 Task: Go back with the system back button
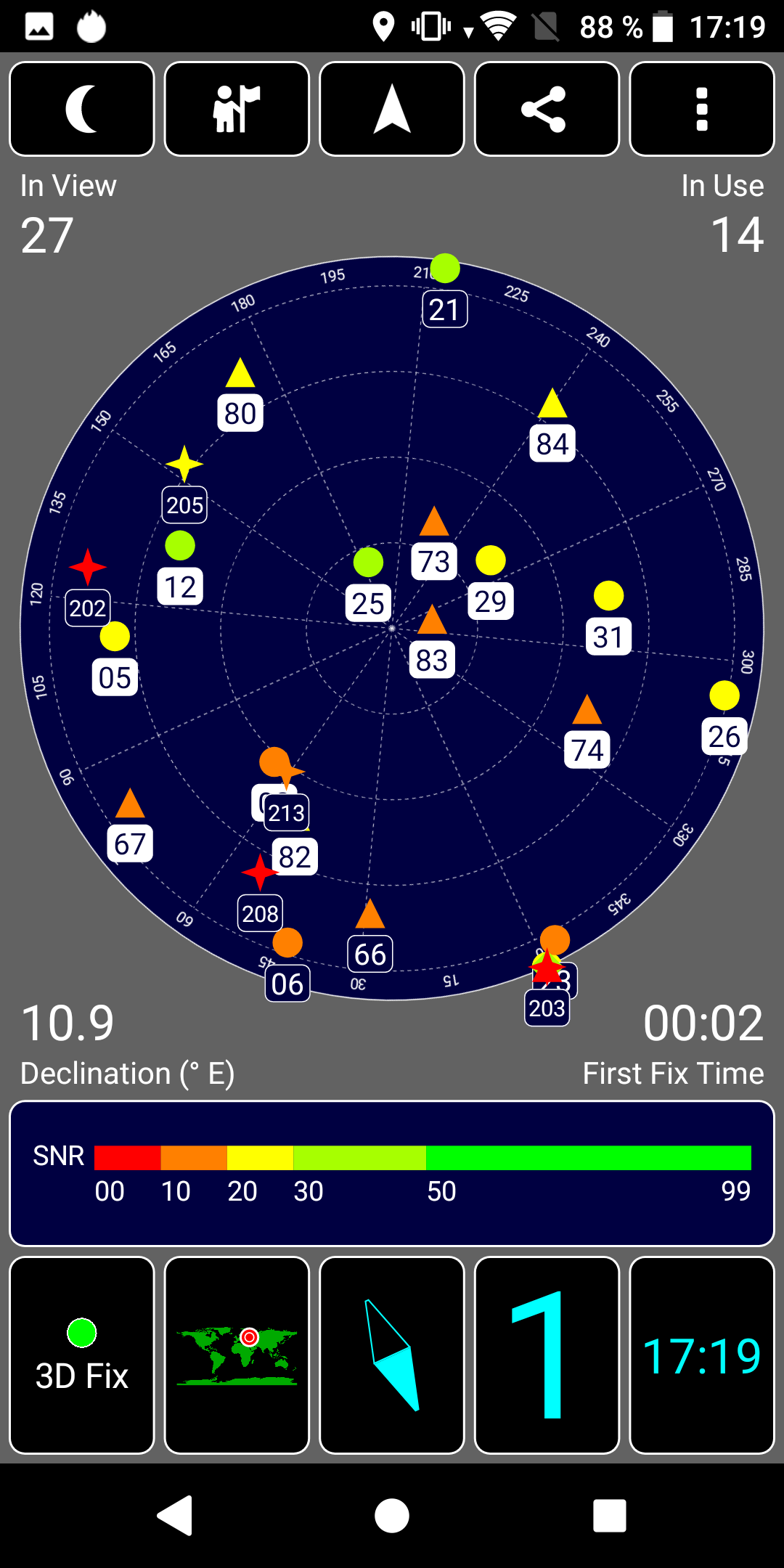(175, 1516)
